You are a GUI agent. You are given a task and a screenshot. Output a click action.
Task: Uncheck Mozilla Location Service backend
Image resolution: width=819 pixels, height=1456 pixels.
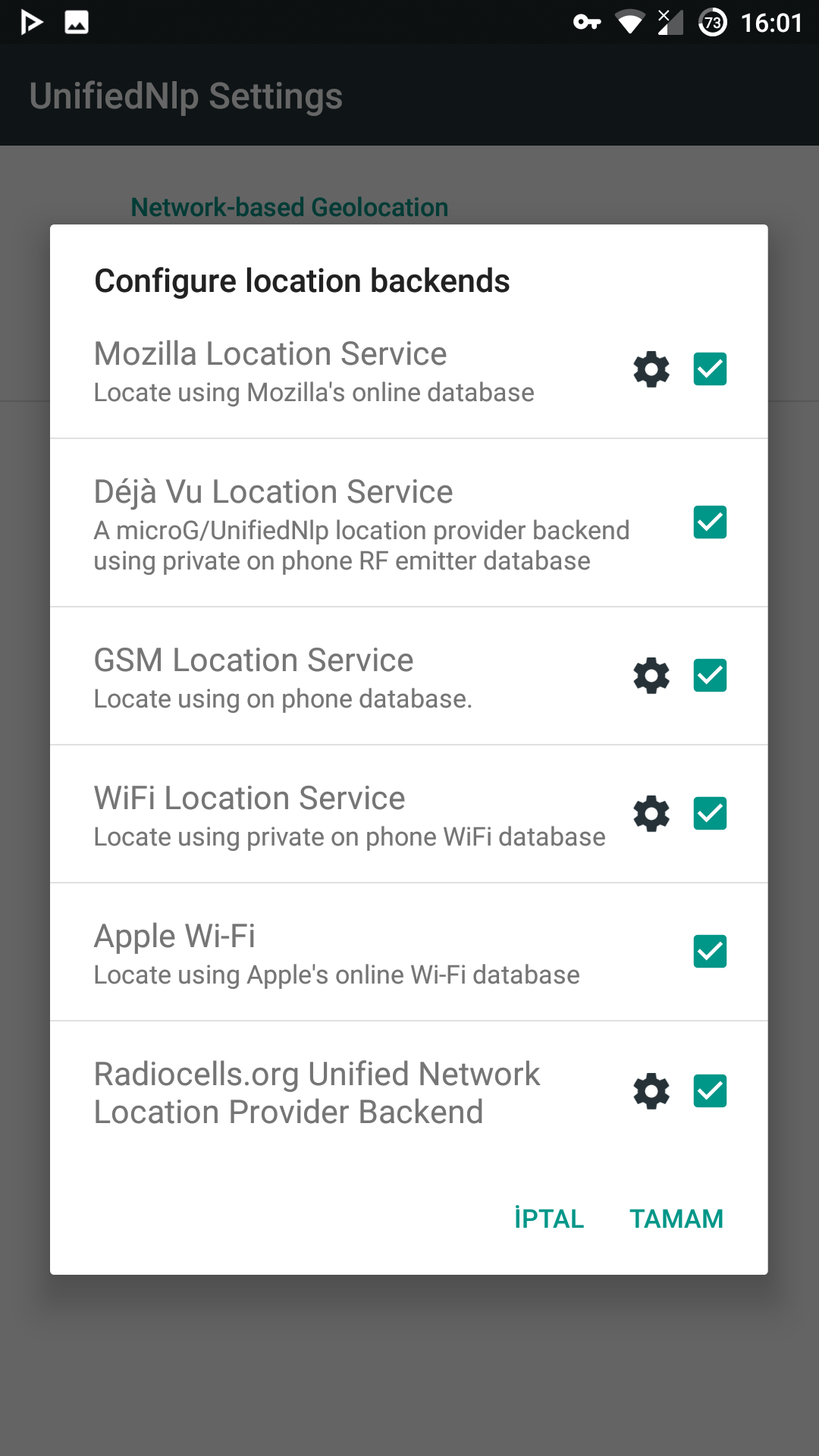[x=710, y=370]
